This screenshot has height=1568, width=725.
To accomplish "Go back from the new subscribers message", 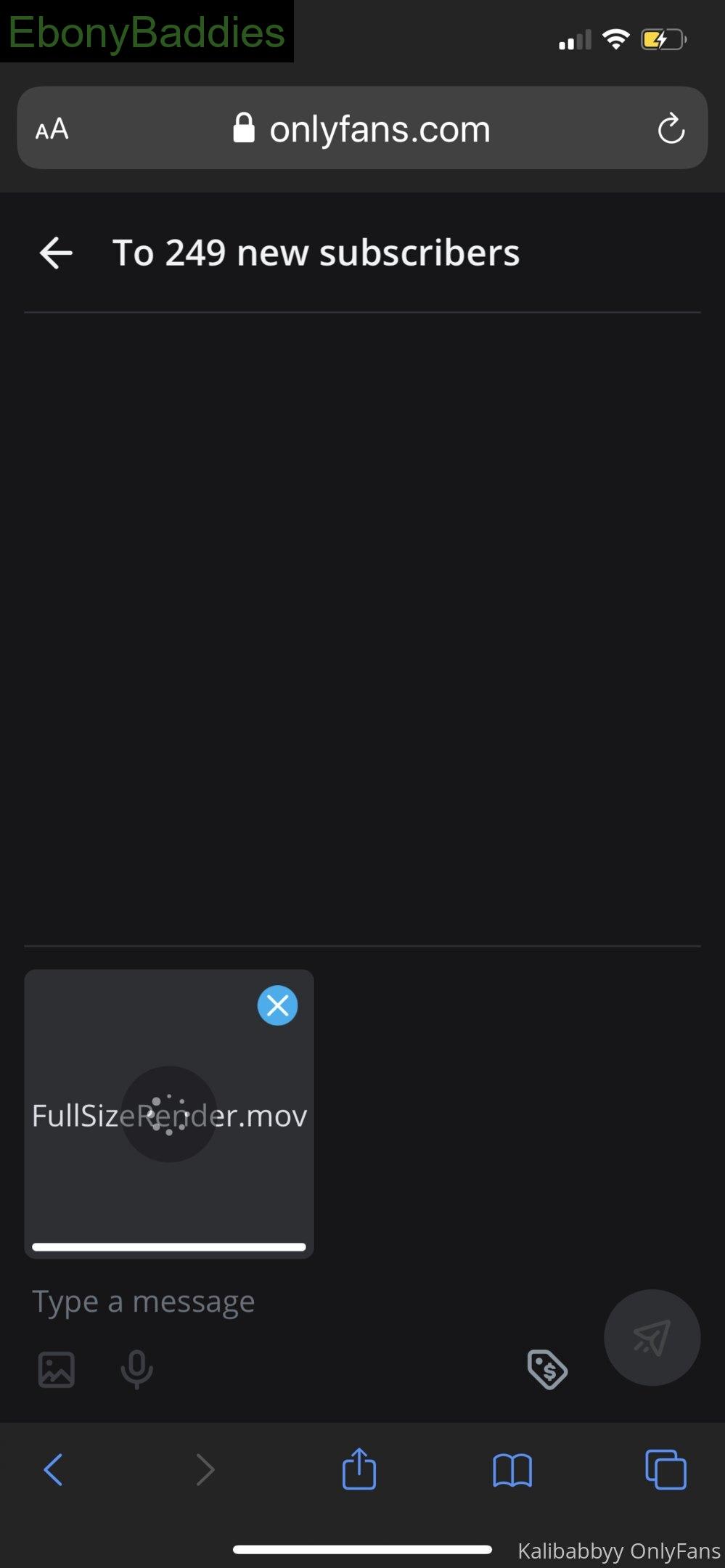I will pos(56,253).
